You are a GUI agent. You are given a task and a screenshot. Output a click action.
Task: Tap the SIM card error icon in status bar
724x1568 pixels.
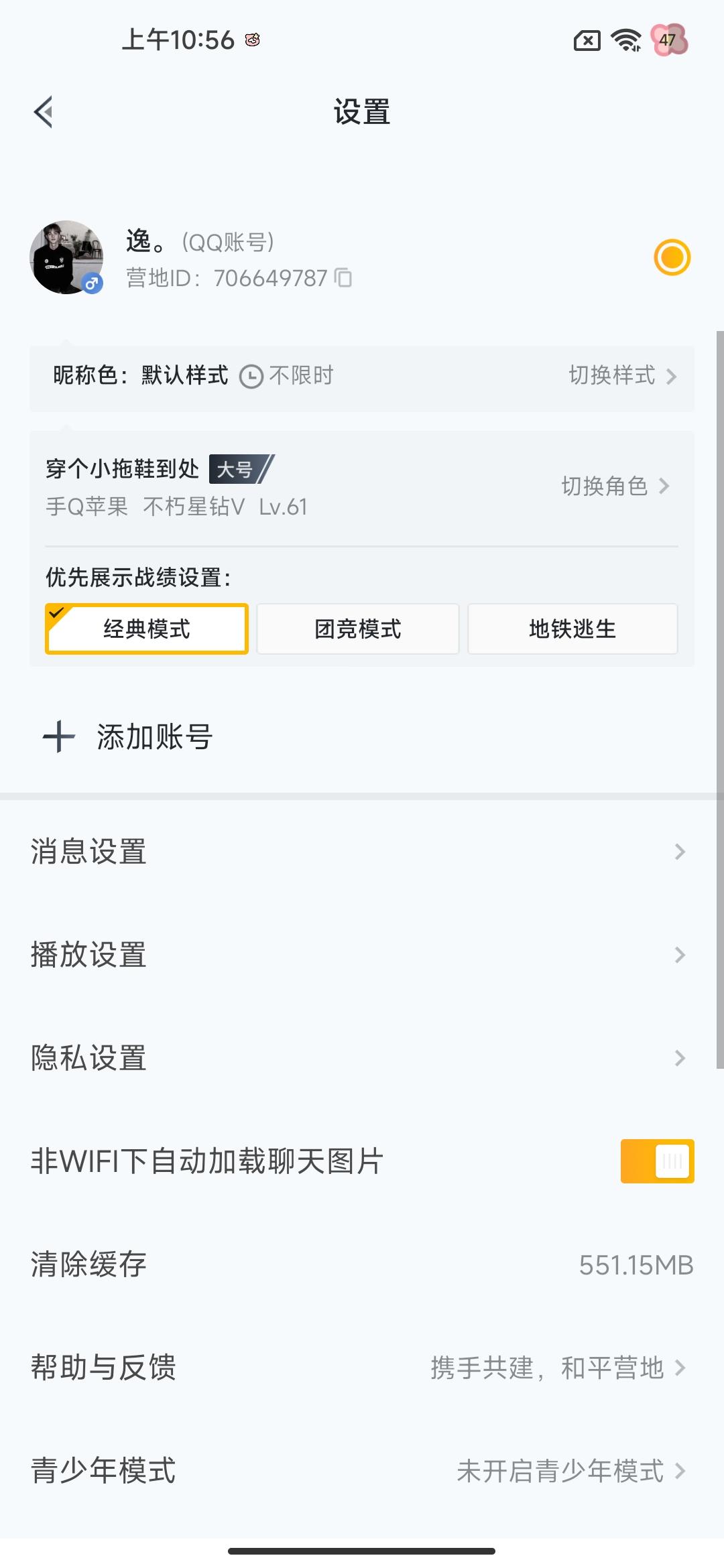click(586, 41)
